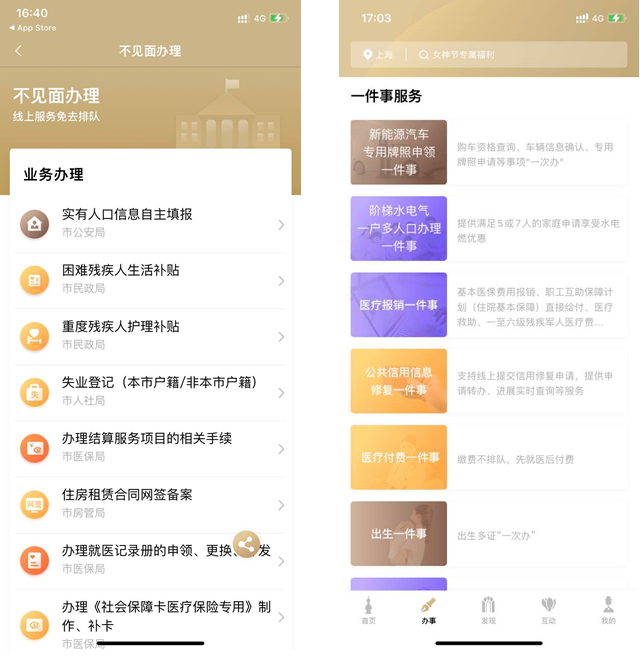Open 医疗付费一件事 card
This screenshot has height=664, width=640.
tap(399, 457)
